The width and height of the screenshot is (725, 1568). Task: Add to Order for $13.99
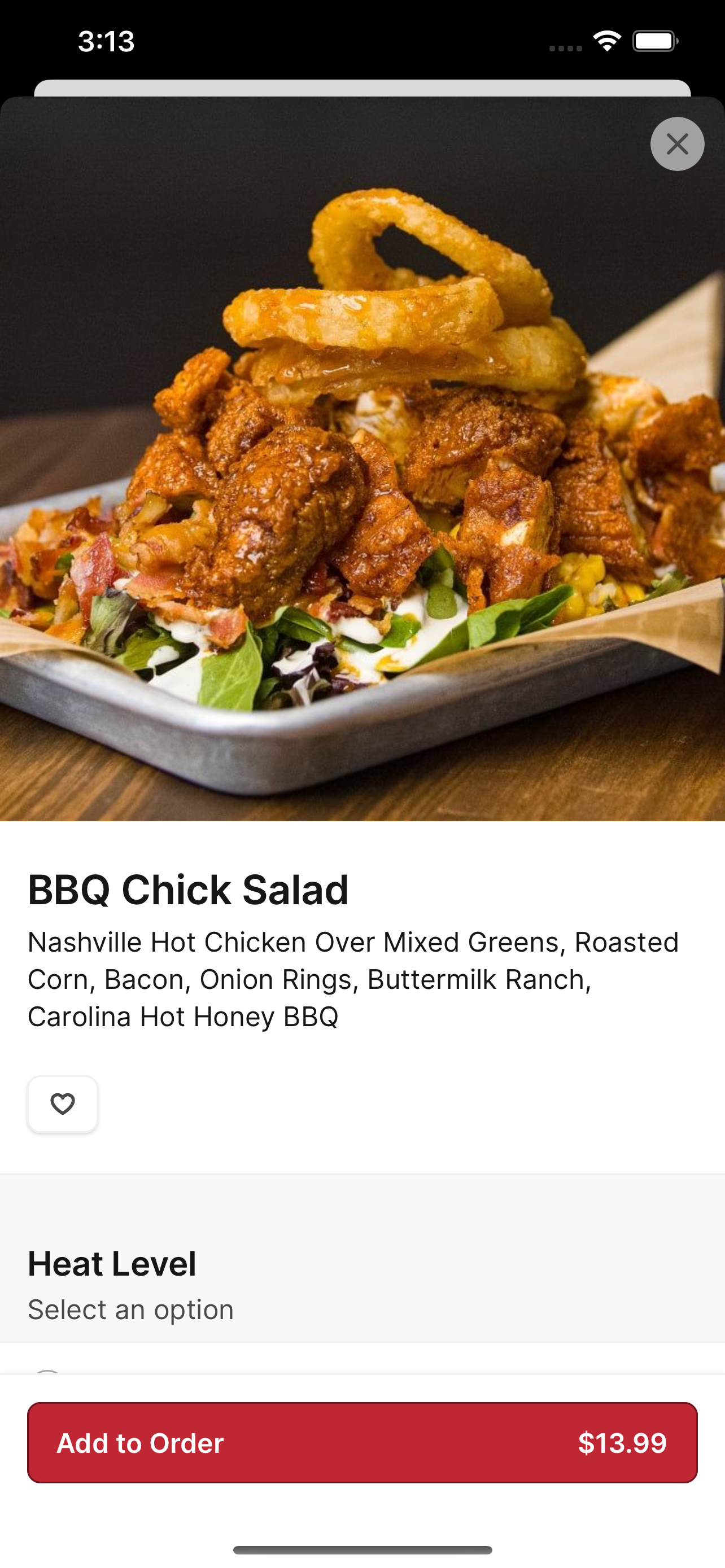pyautogui.click(x=362, y=1443)
